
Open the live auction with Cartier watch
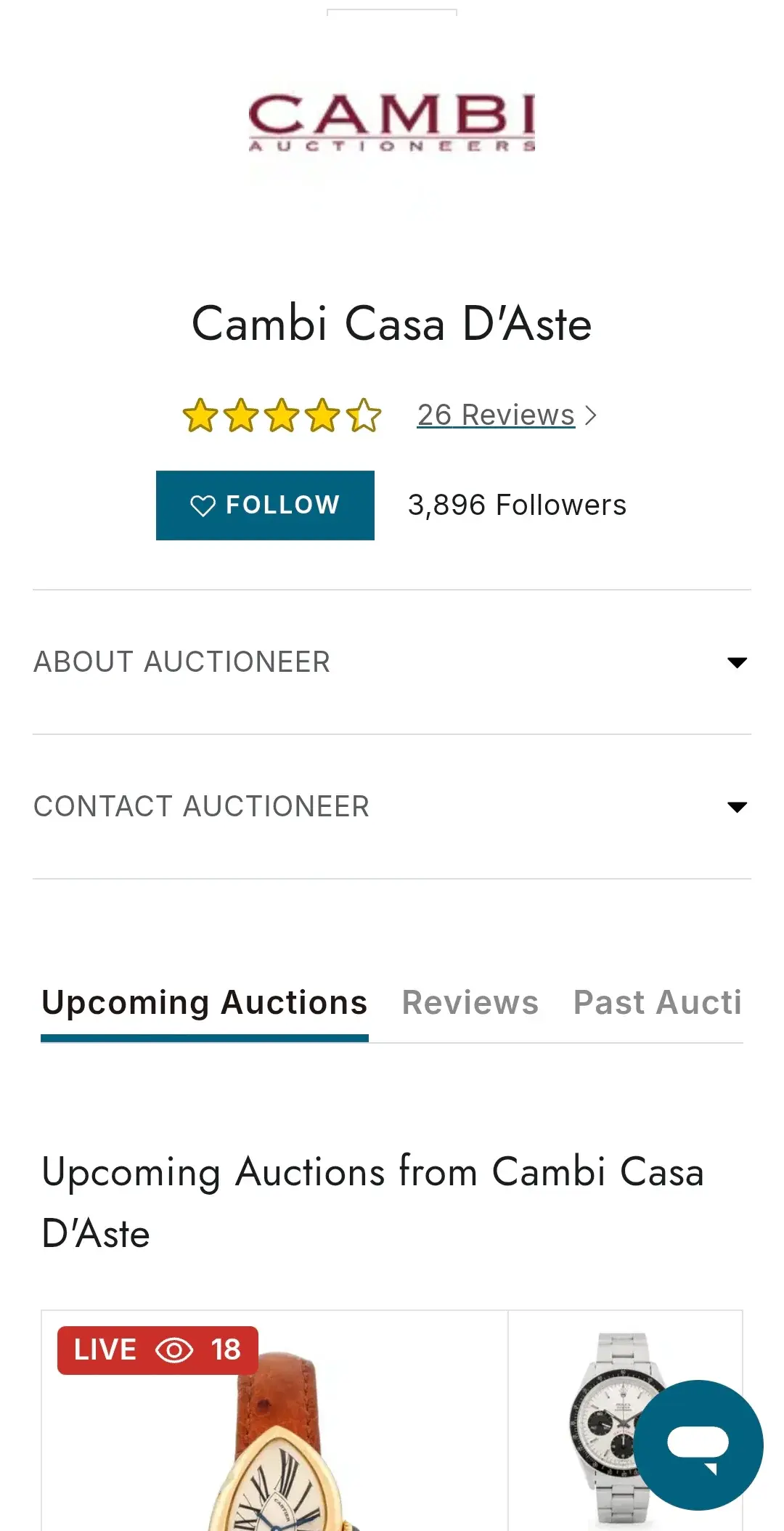(275, 1421)
